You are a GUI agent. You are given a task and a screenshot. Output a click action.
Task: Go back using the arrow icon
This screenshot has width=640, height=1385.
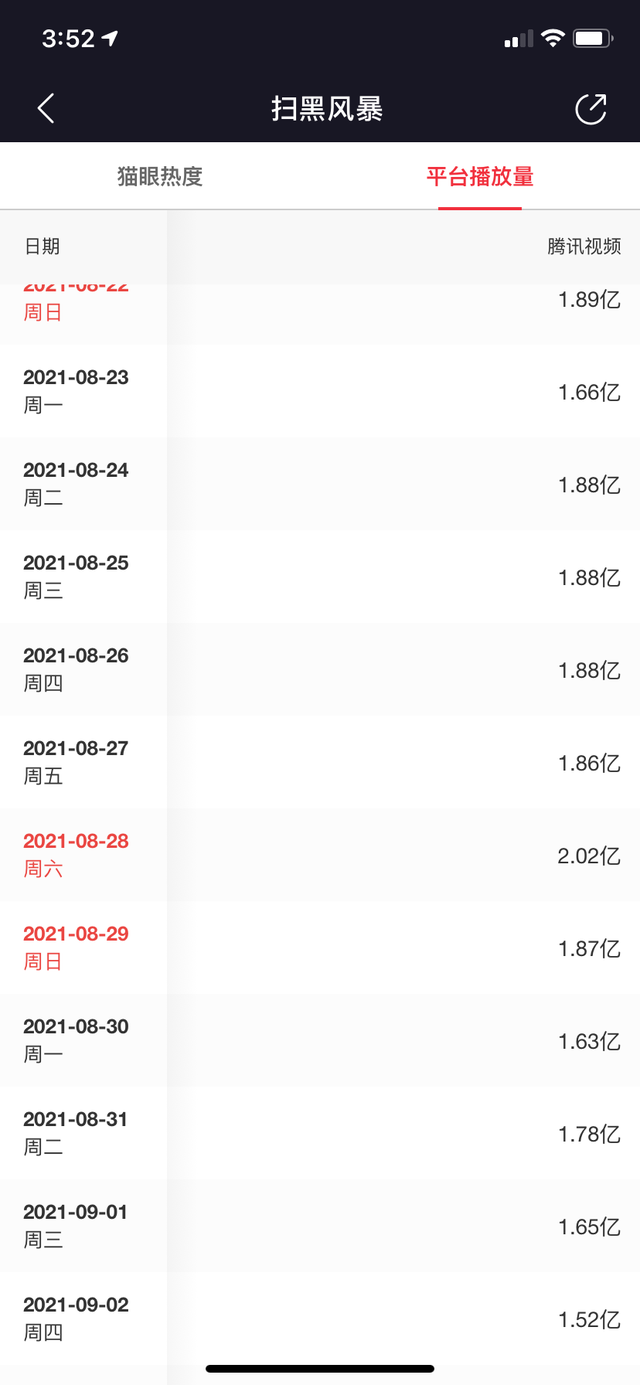coord(46,109)
